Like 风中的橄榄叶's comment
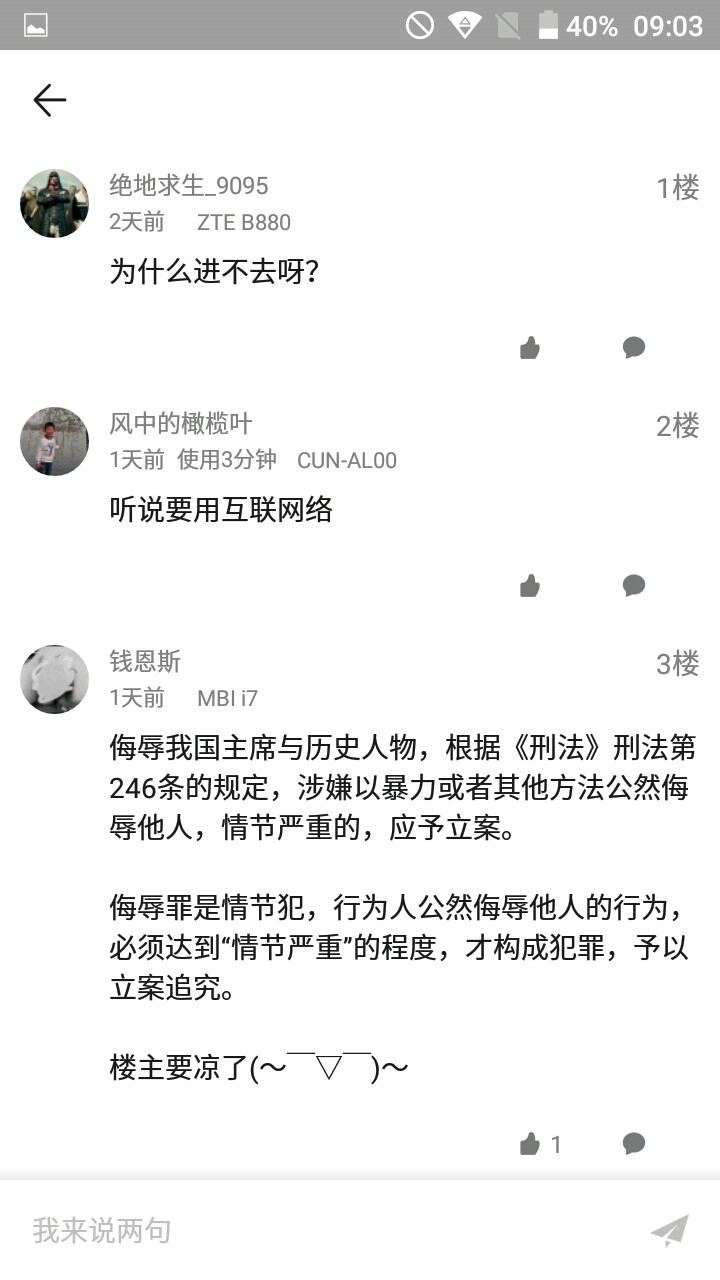This screenshot has height=1280, width=720. click(x=530, y=586)
